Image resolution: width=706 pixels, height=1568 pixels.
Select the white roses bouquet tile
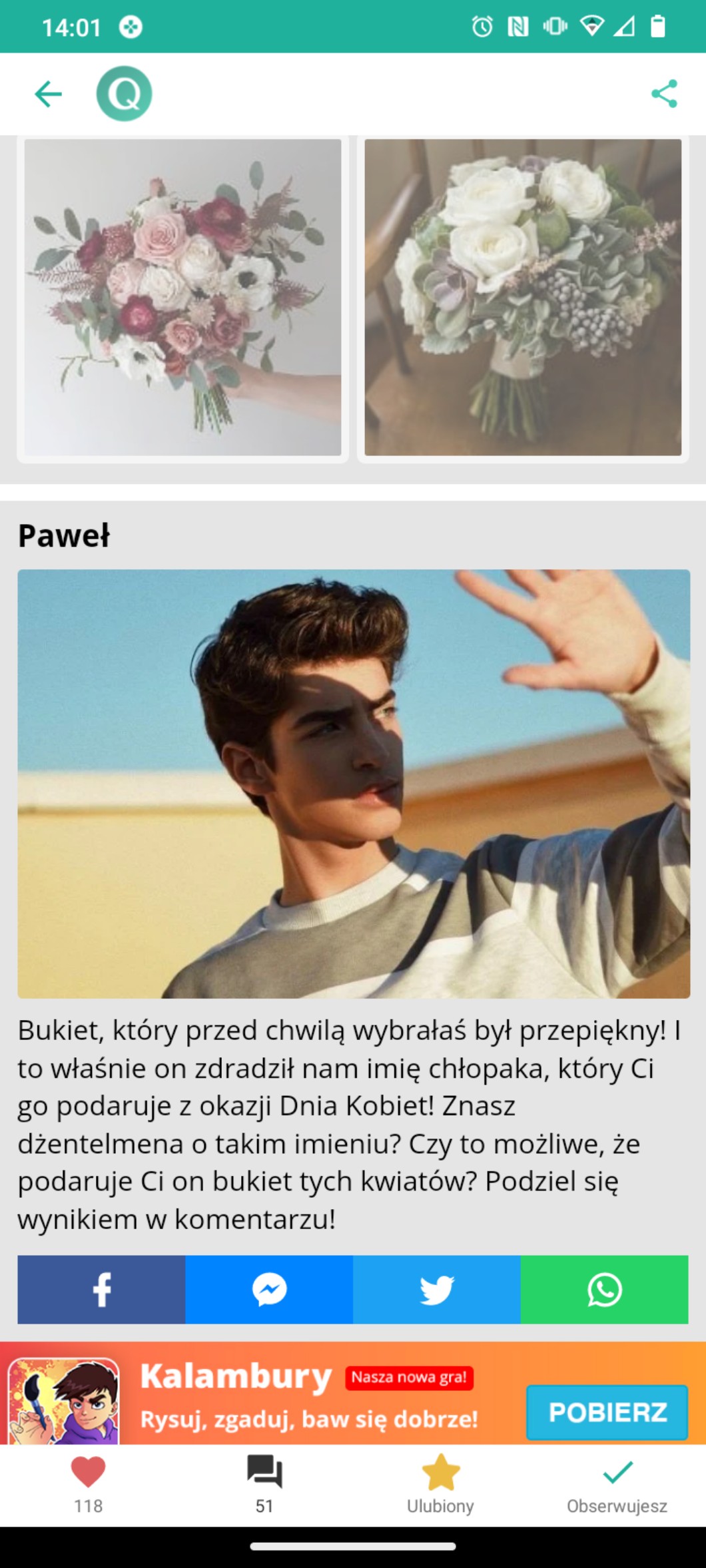pyautogui.click(x=523, y=298)
